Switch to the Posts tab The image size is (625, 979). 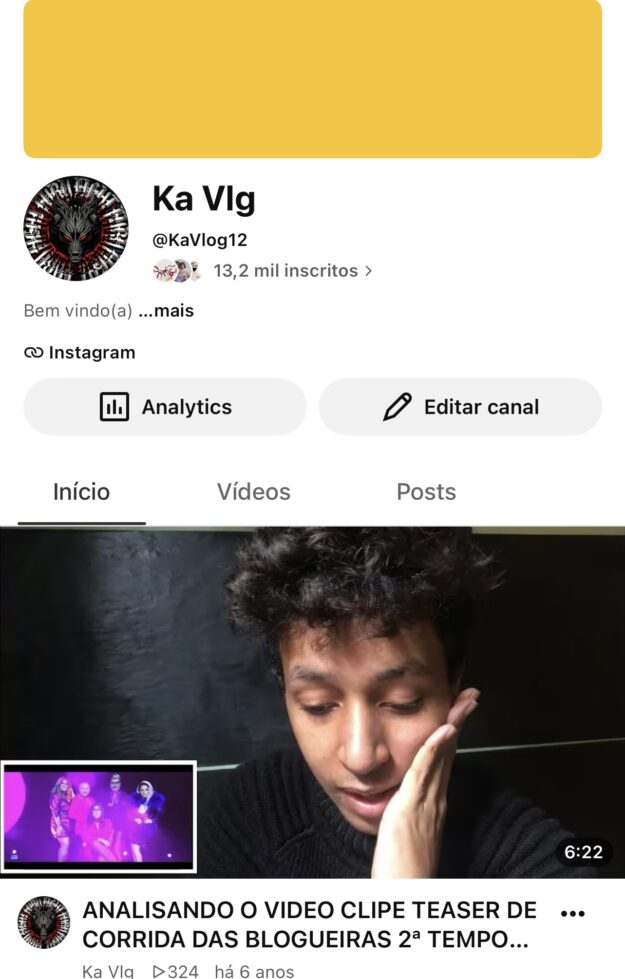click(x=426, y=492)
